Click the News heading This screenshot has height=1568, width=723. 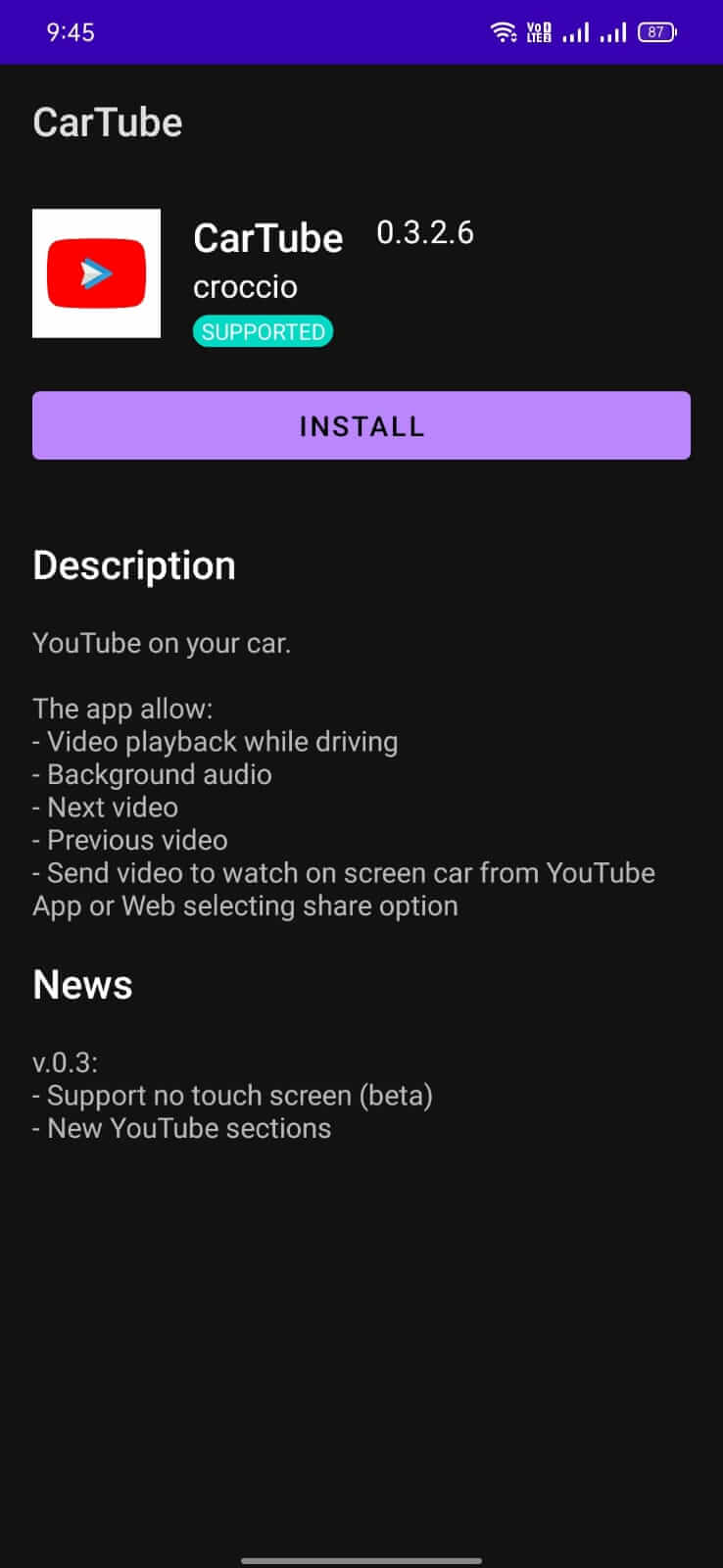(x=82, y=984)
